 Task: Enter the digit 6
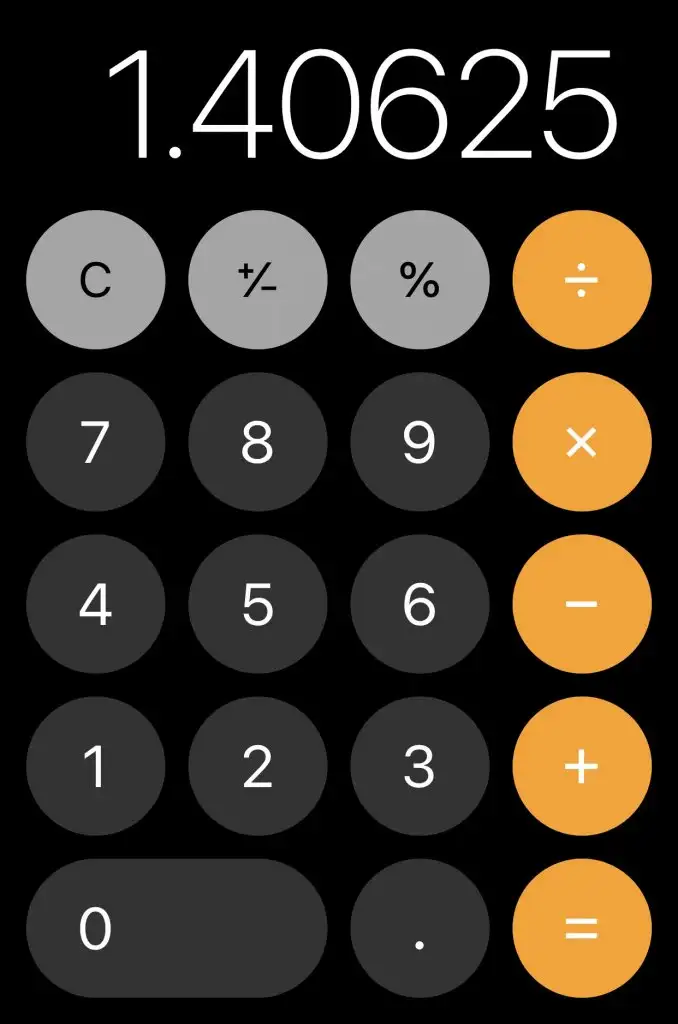[419, 604]
